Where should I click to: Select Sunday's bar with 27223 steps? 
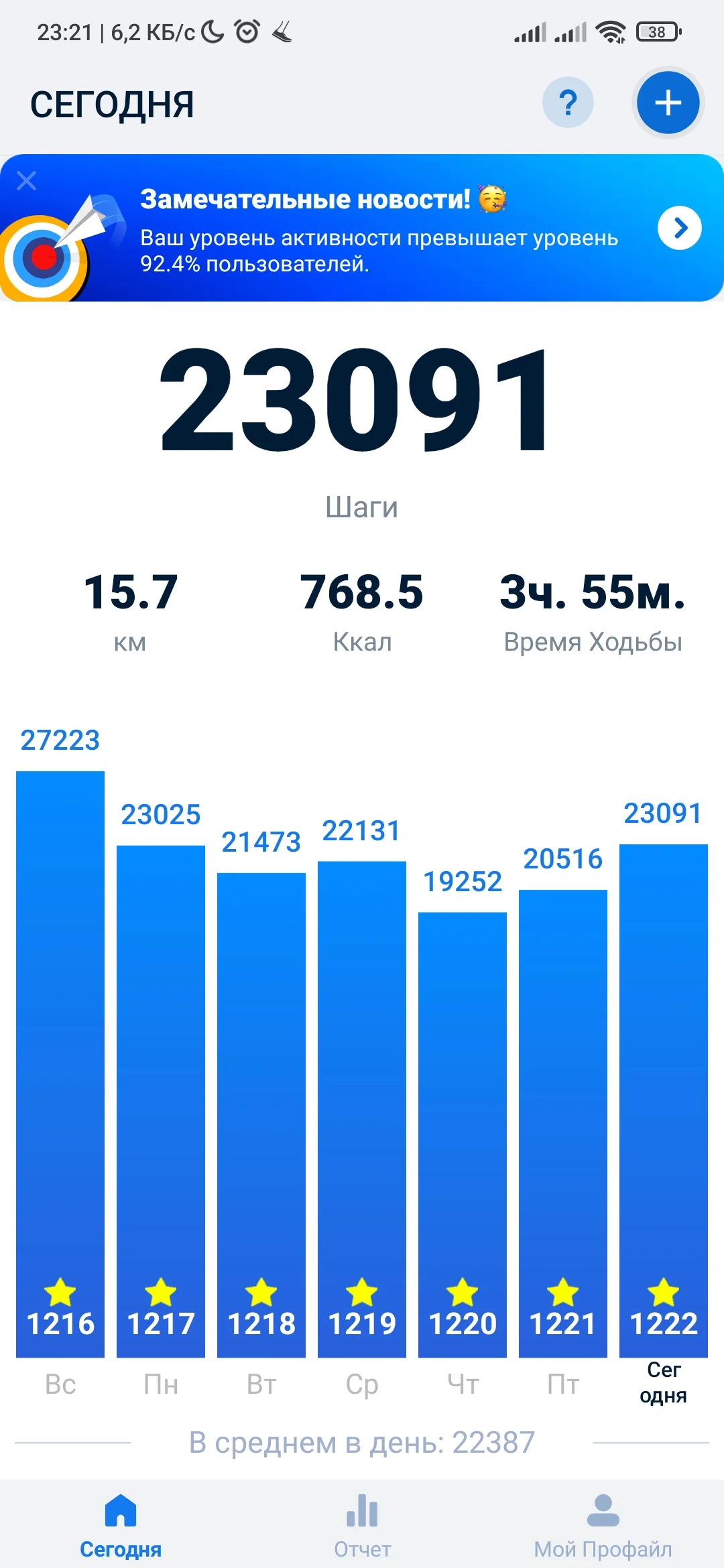pos(60,1064)
